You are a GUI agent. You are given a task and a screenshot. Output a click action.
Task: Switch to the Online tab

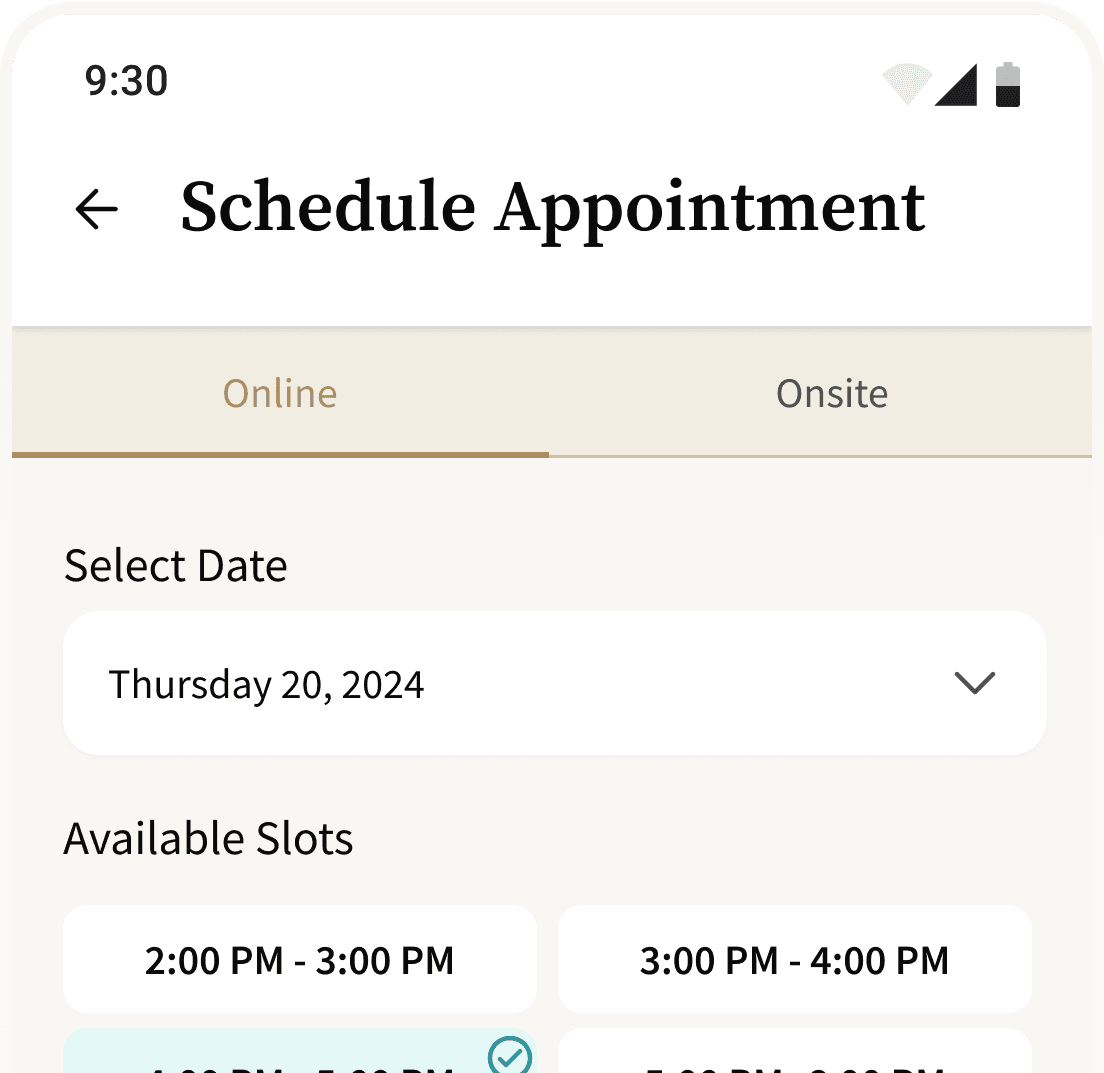(x=280, y=394)
